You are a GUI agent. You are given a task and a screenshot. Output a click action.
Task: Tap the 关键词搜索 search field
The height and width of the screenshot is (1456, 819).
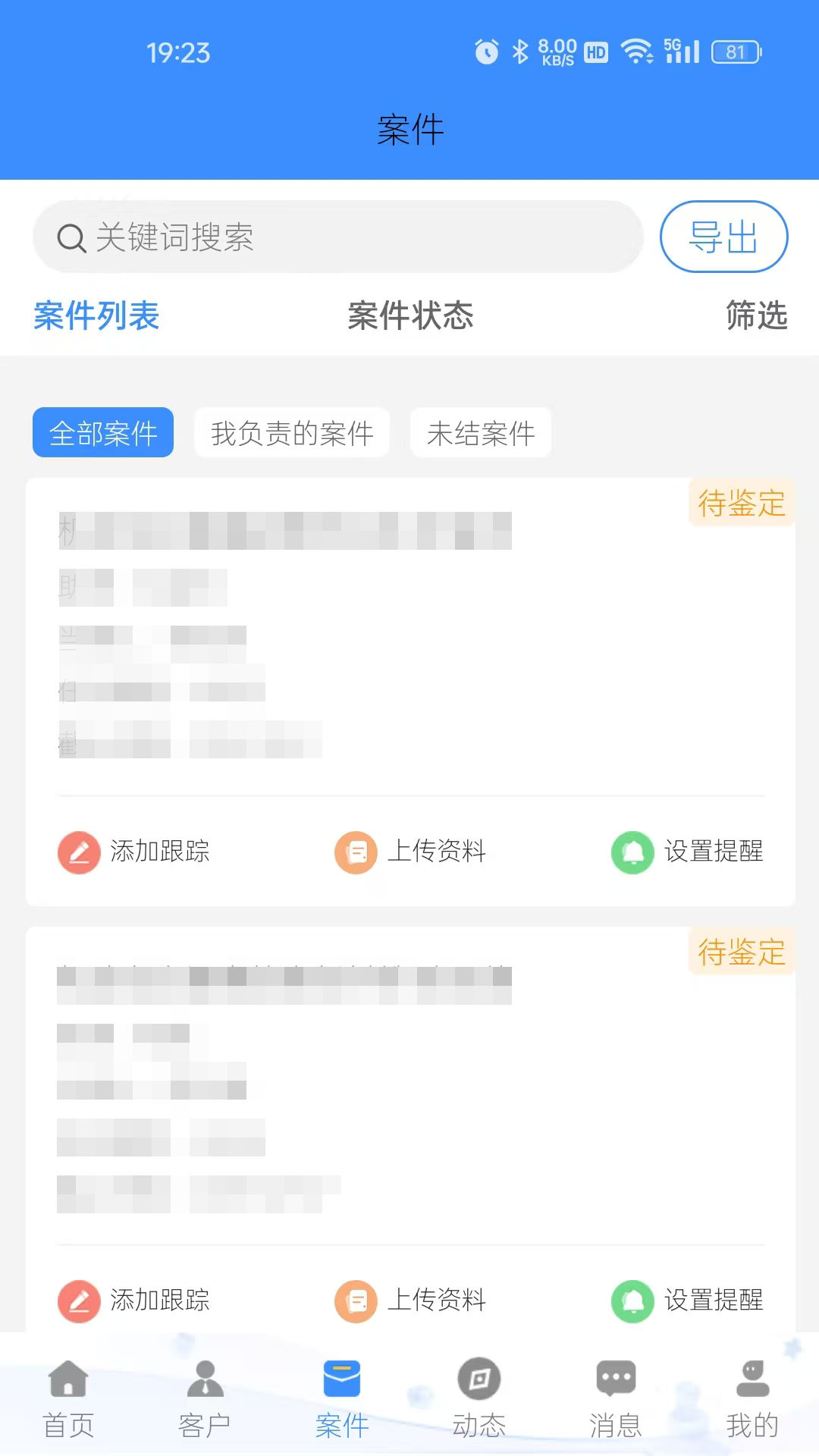click(x=337, y=237)
